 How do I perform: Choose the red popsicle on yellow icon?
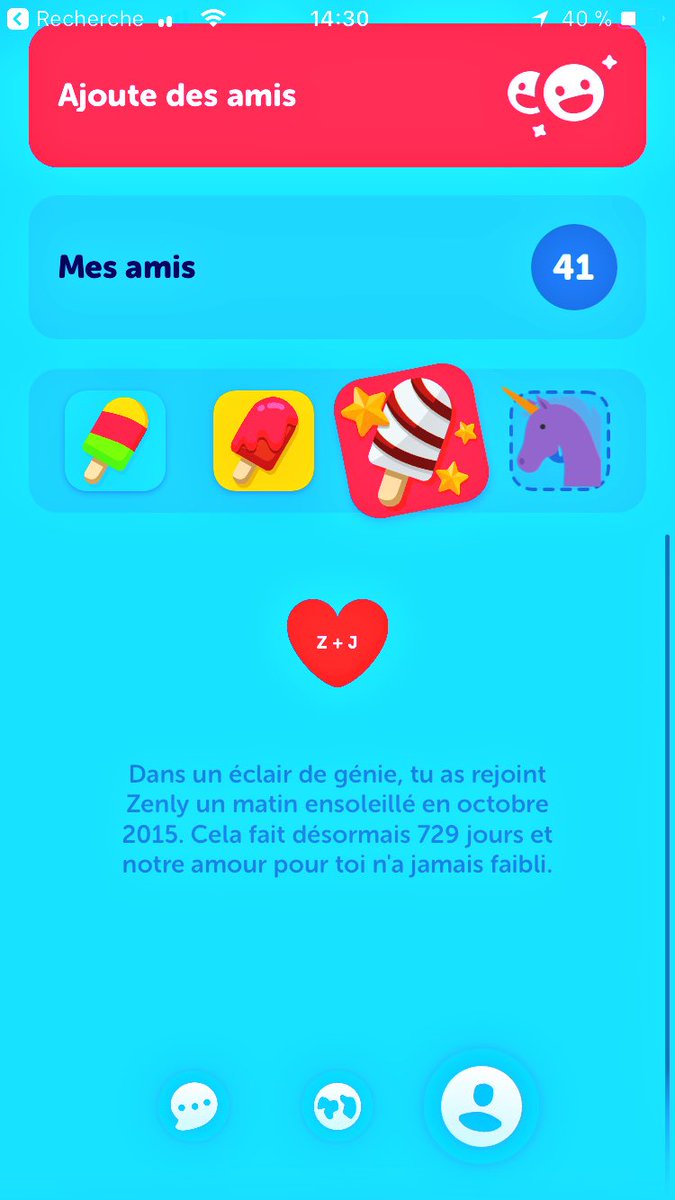pyautogui.click(x=264, y=440)
